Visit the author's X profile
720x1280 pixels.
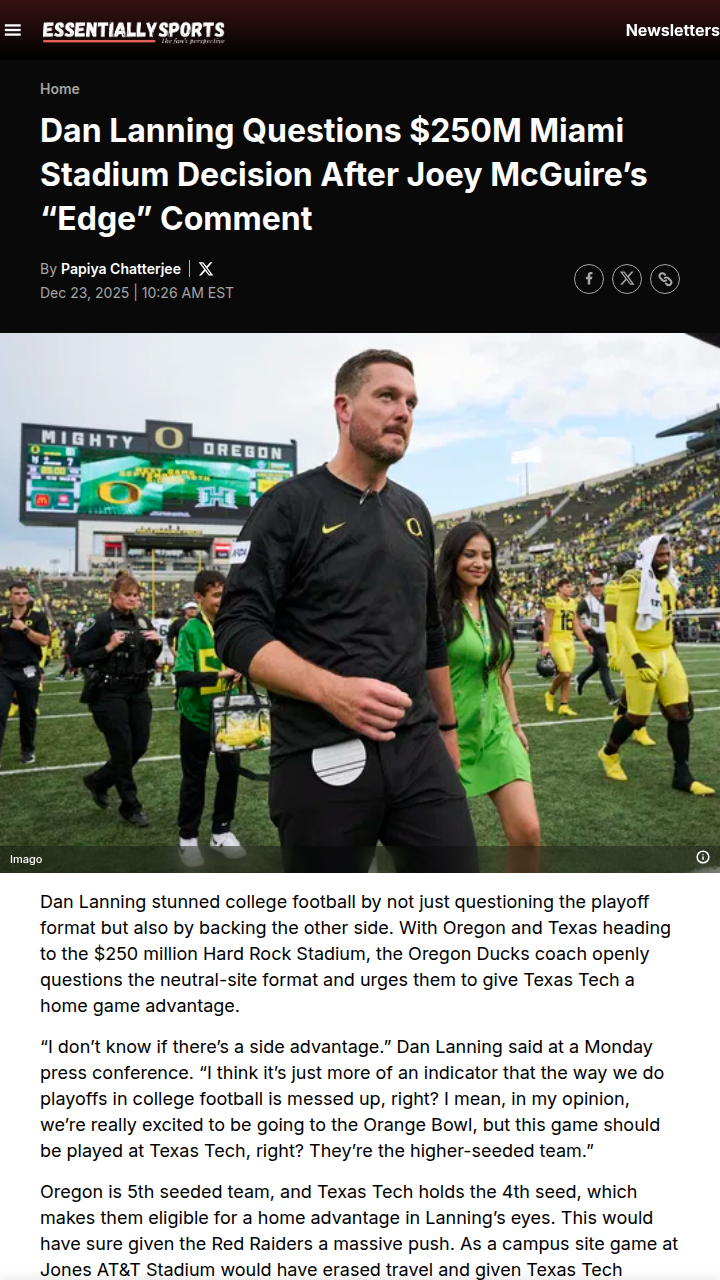[206, 269]
